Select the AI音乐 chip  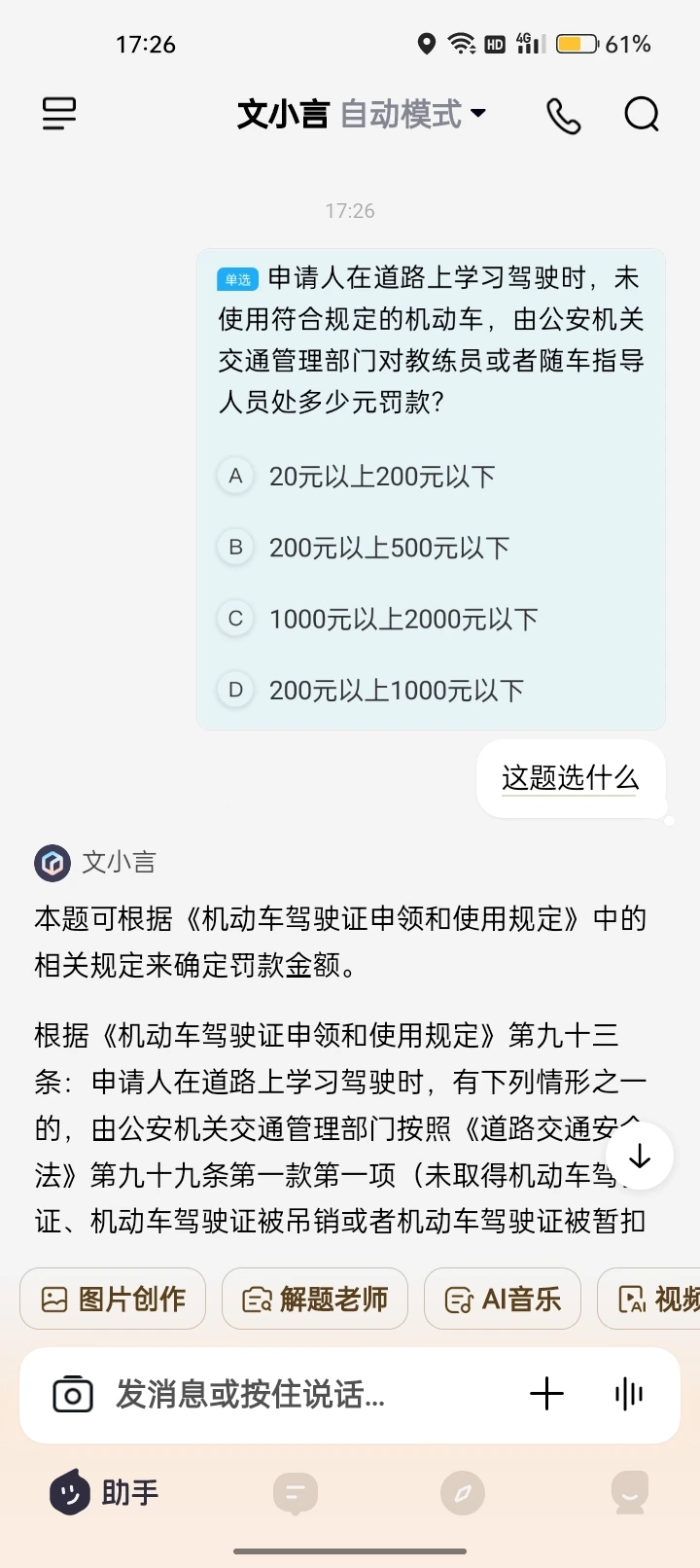503,1299
